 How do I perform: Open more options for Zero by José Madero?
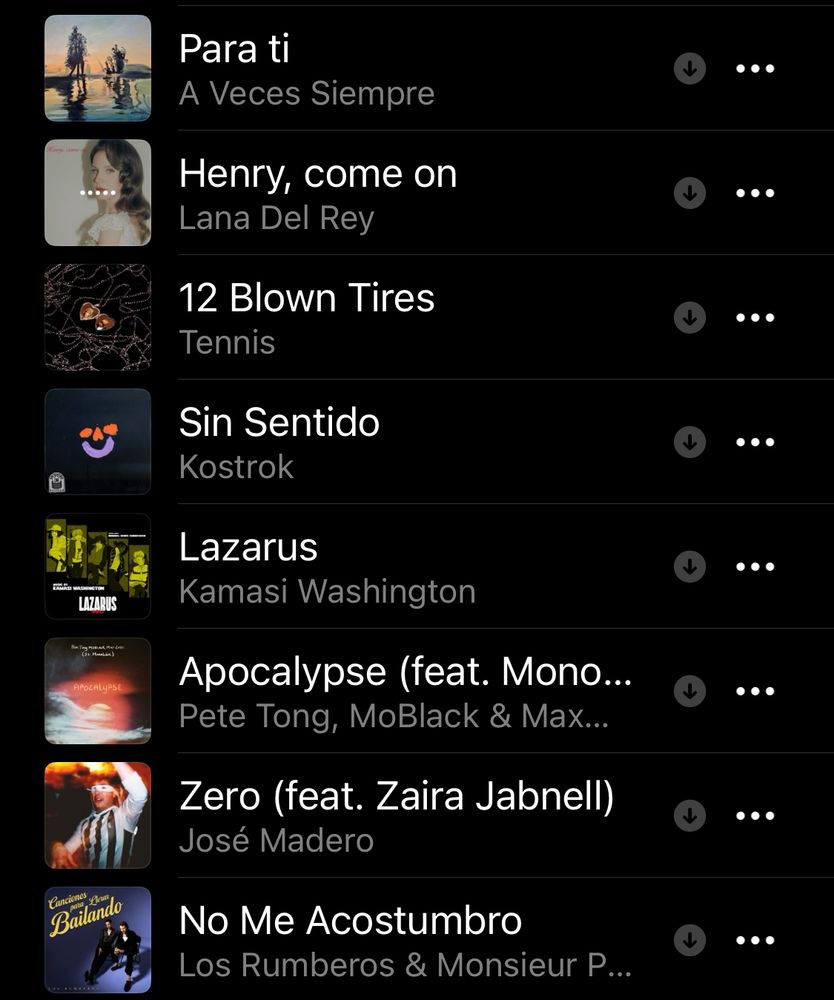(x=755, y=816)
